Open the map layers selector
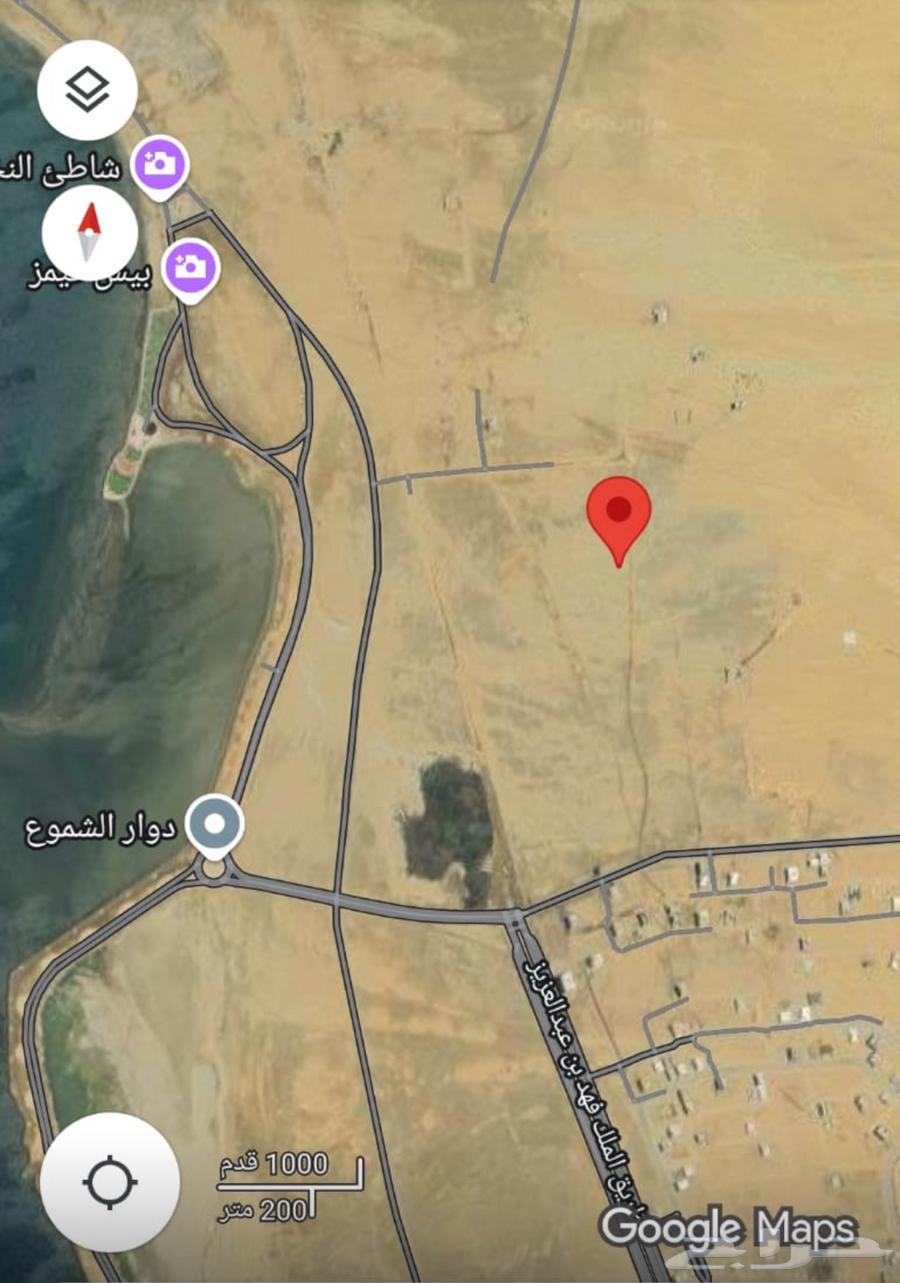 (87, 90)
